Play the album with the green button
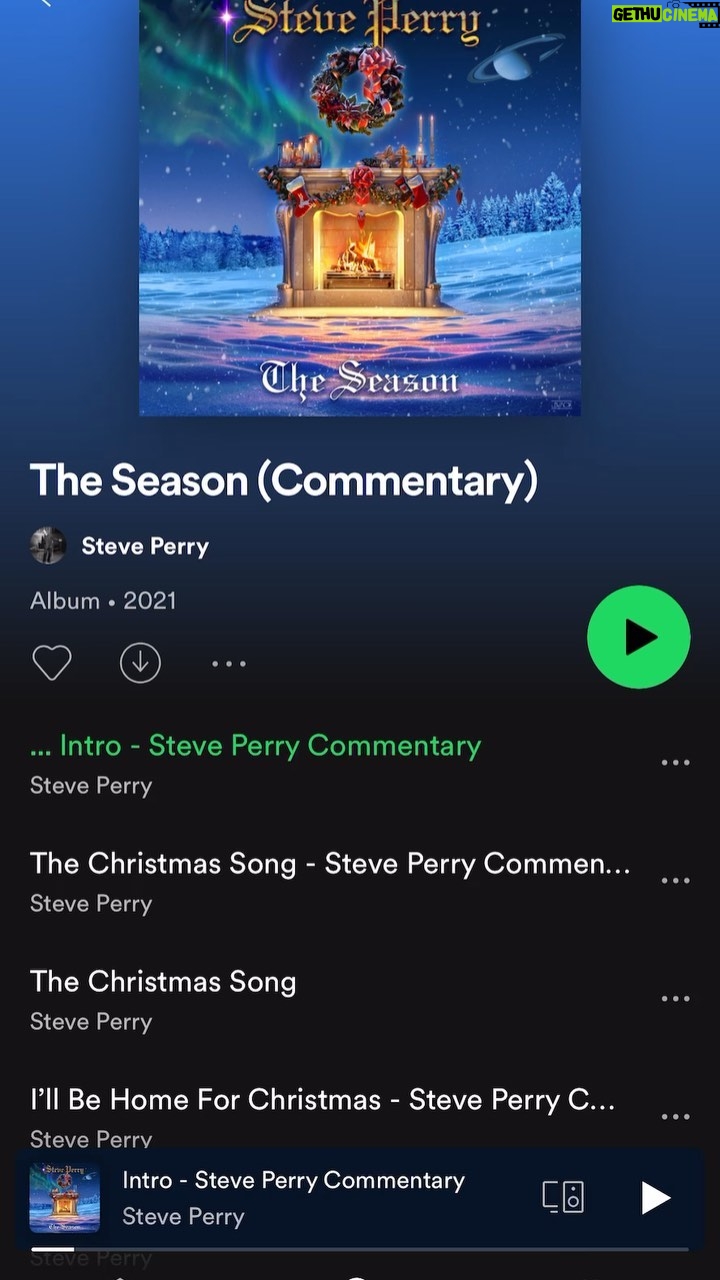This screenshot has height=1280, width=720. (638, 637)
